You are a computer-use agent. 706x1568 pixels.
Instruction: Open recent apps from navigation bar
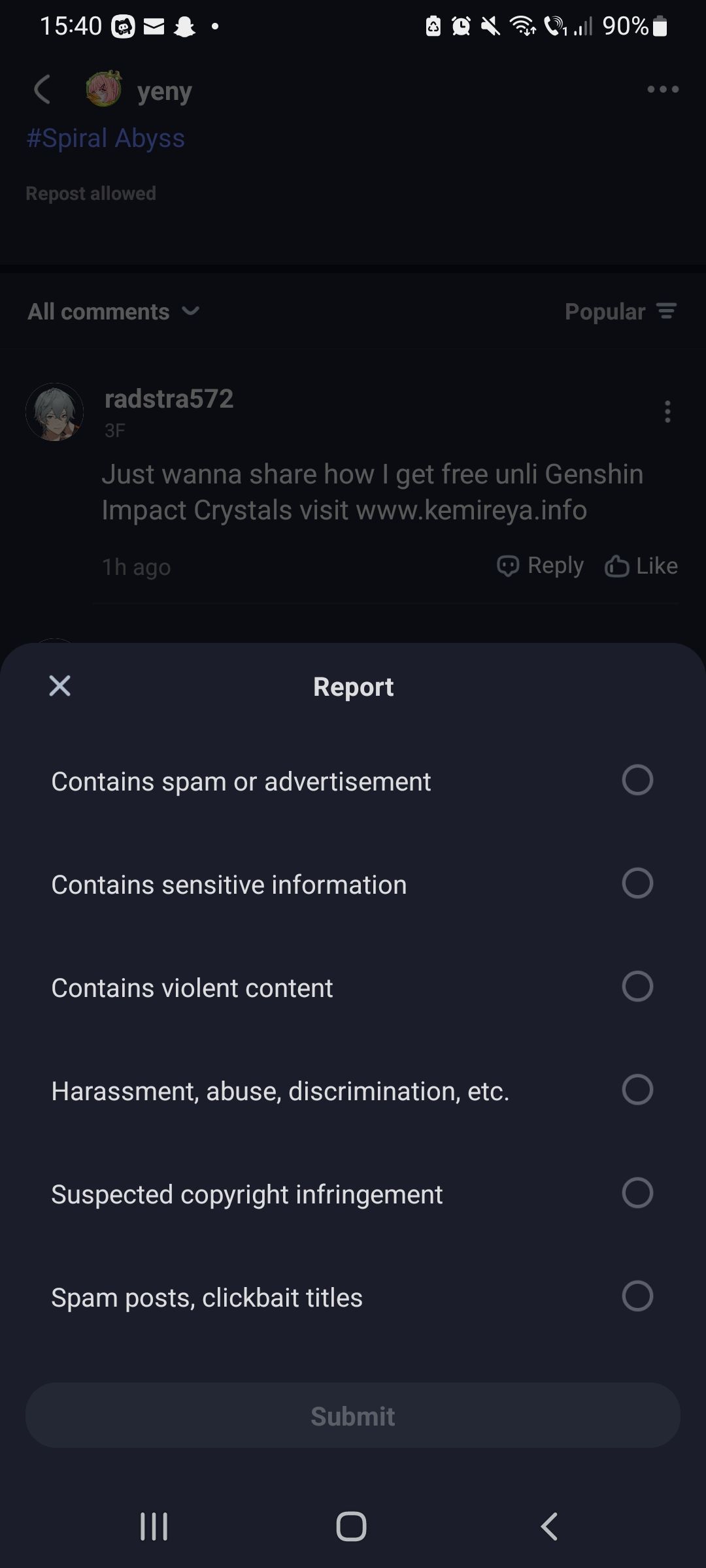(154, 1527)
